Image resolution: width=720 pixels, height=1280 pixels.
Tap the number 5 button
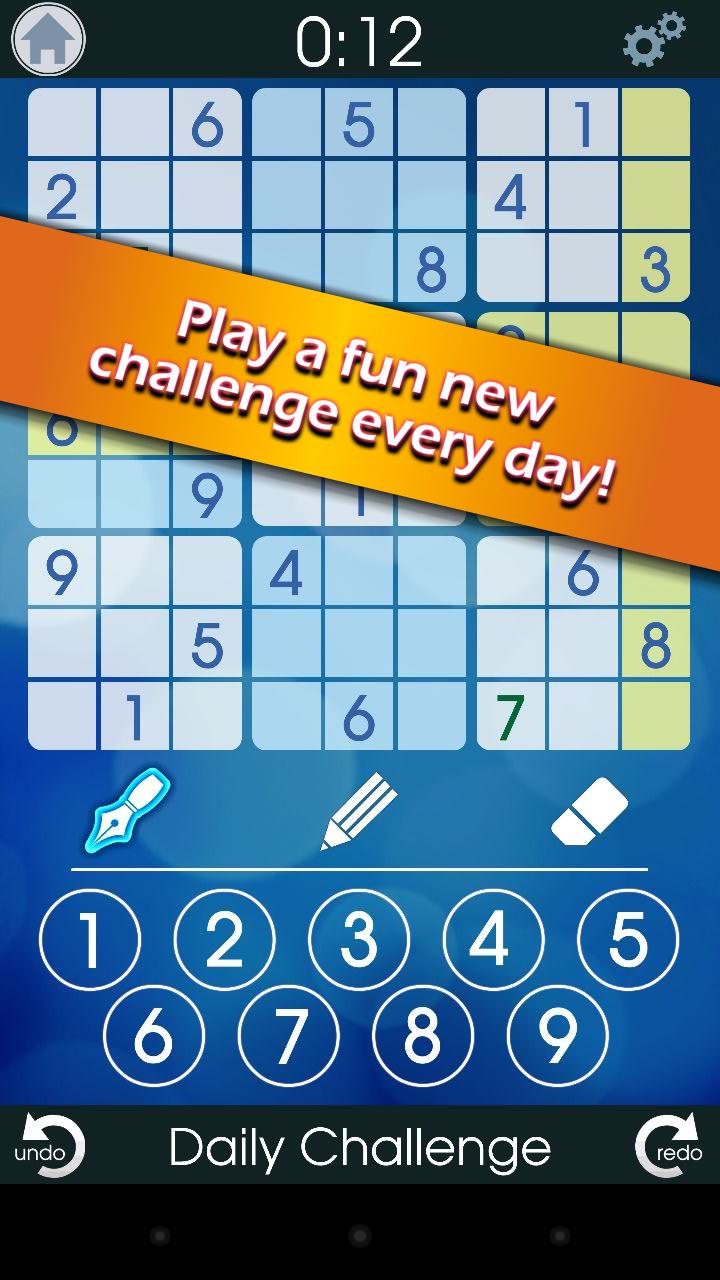627,939
